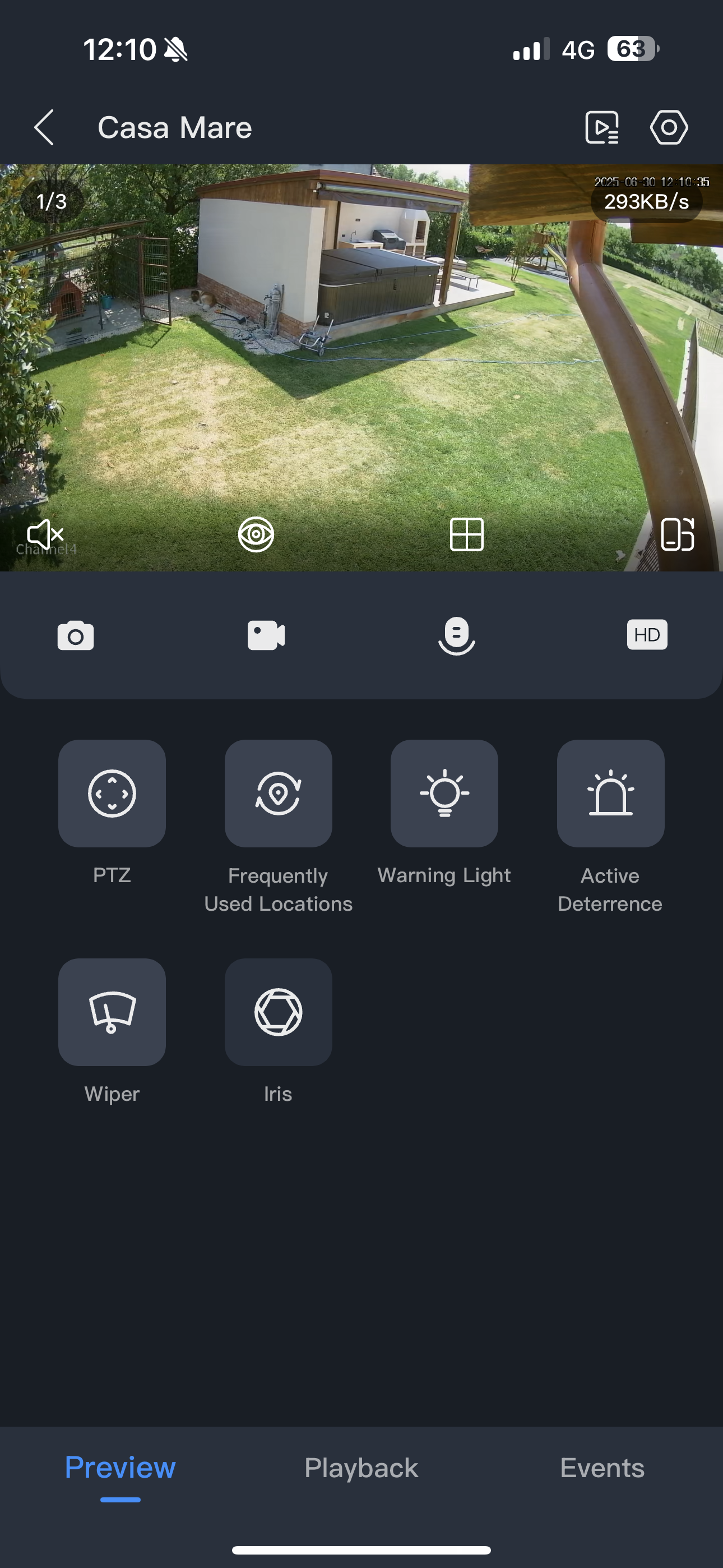
Task: Change HD stream quality
Action: 647,635
